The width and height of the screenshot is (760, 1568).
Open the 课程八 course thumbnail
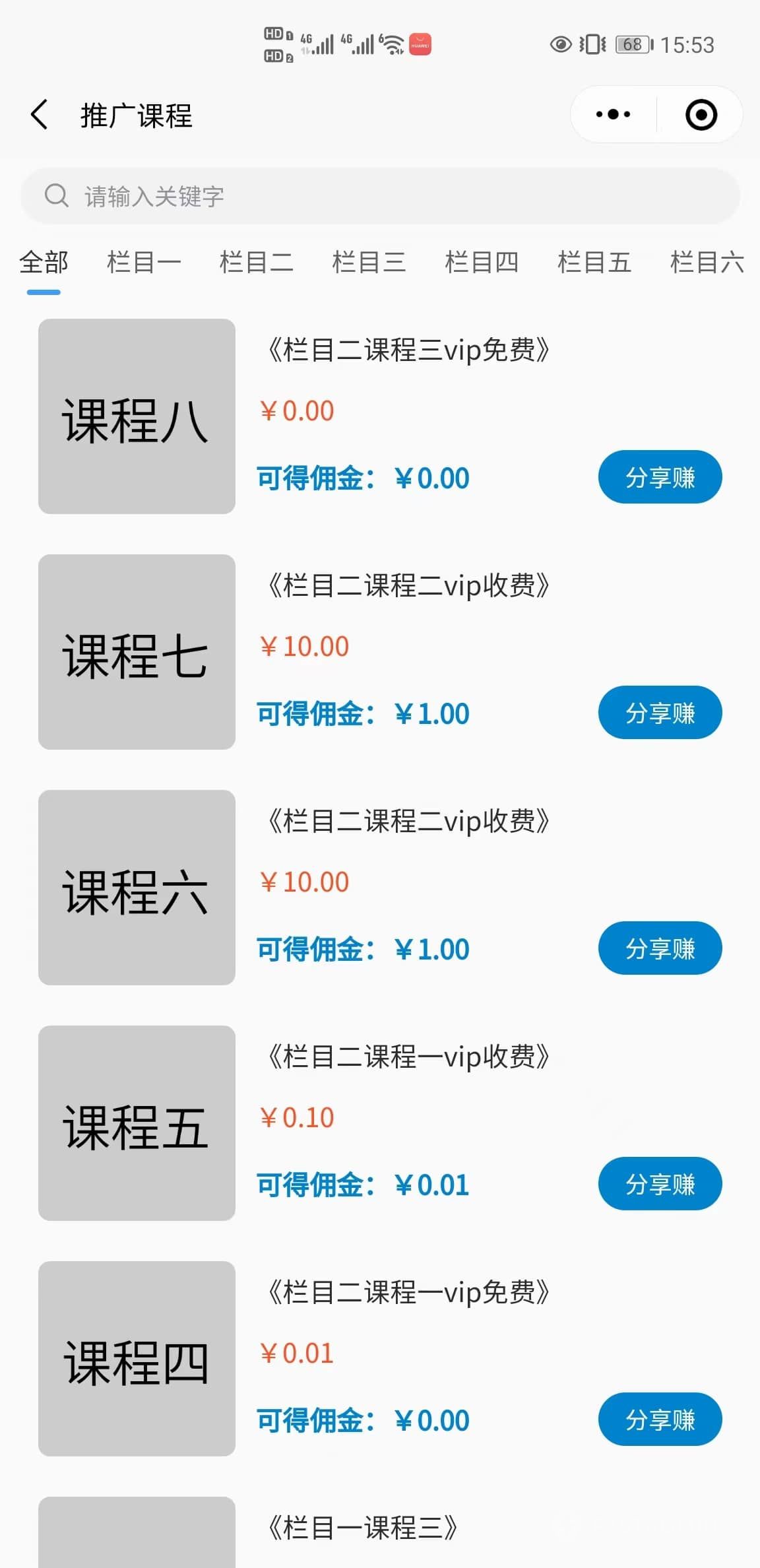click(x=137, y=416)
